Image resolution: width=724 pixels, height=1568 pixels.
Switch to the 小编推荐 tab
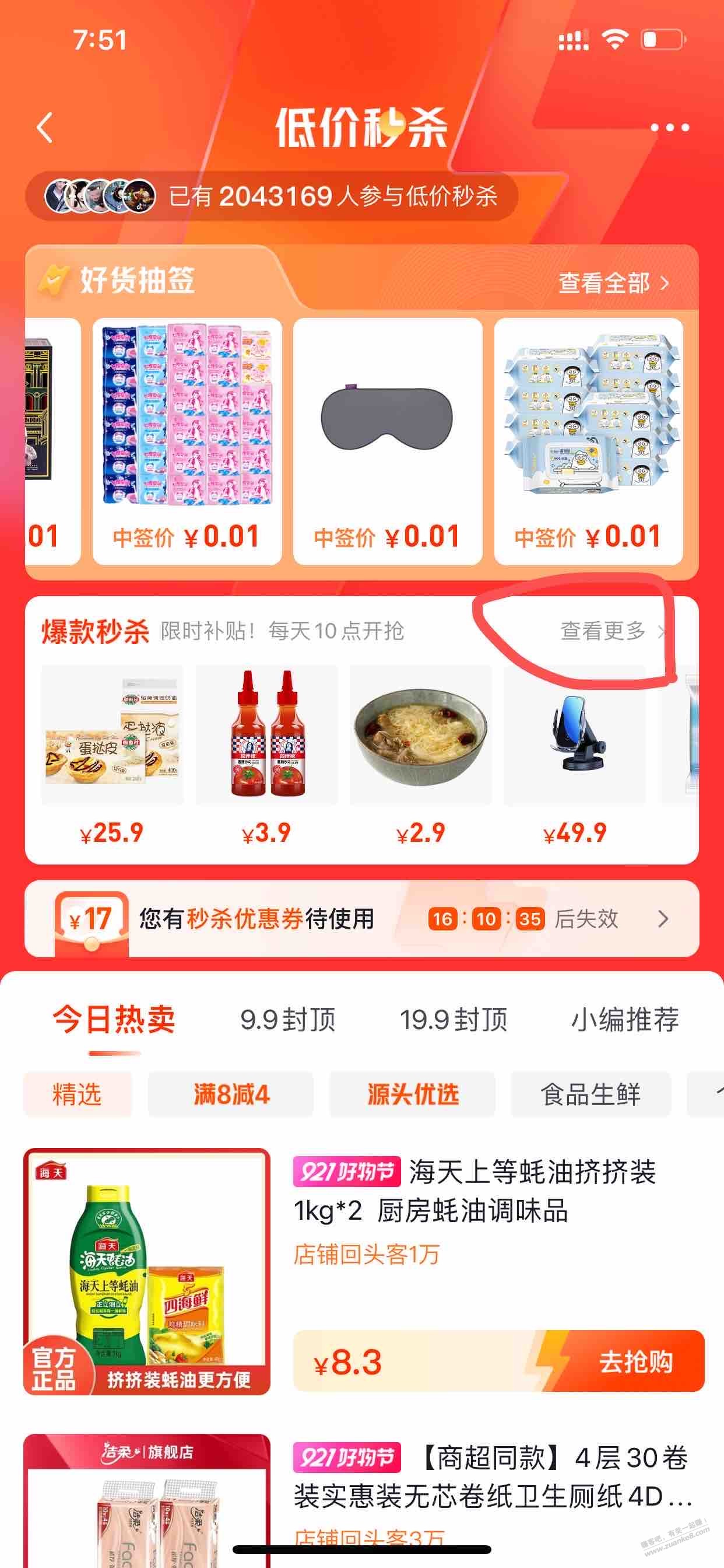[625, 1020]
